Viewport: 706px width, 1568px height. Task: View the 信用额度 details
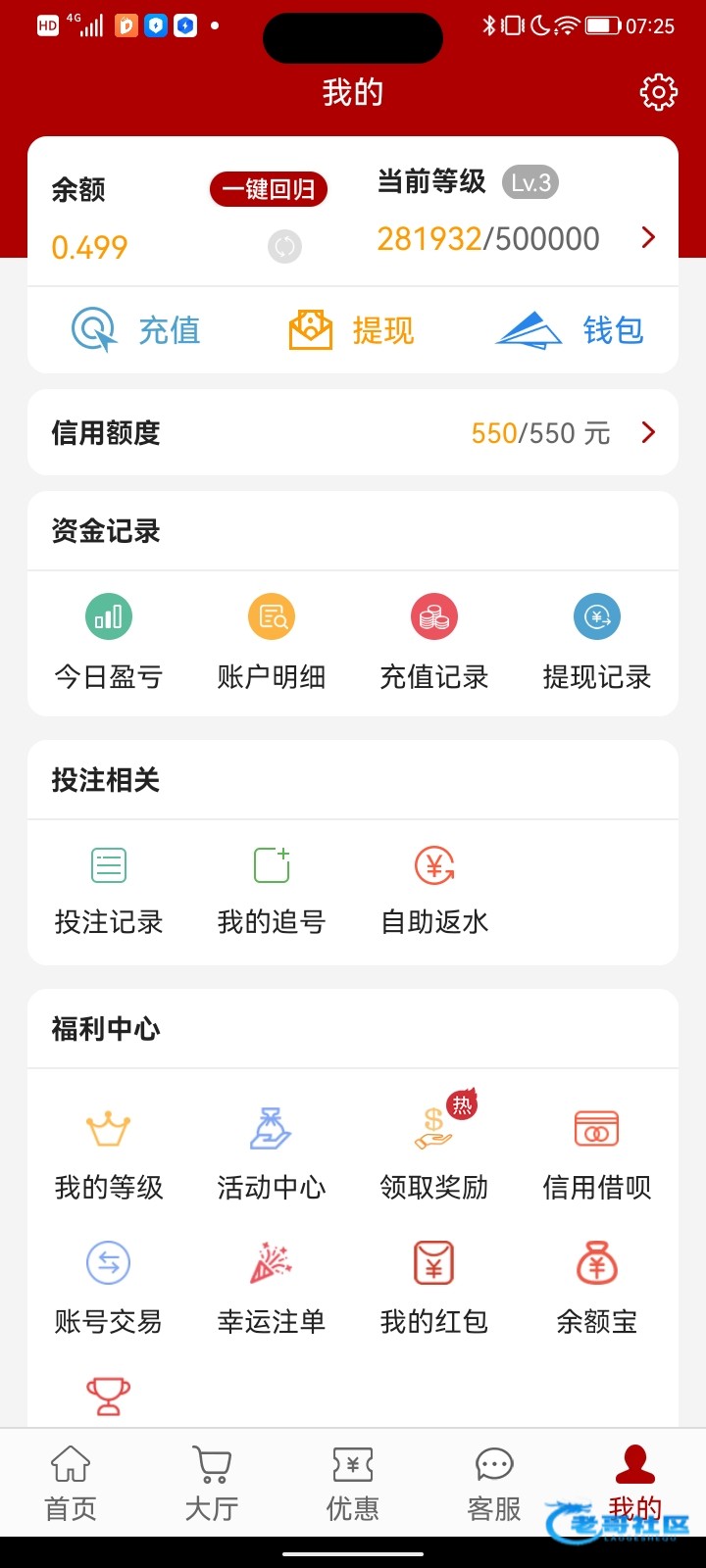(x=353, y=432)
